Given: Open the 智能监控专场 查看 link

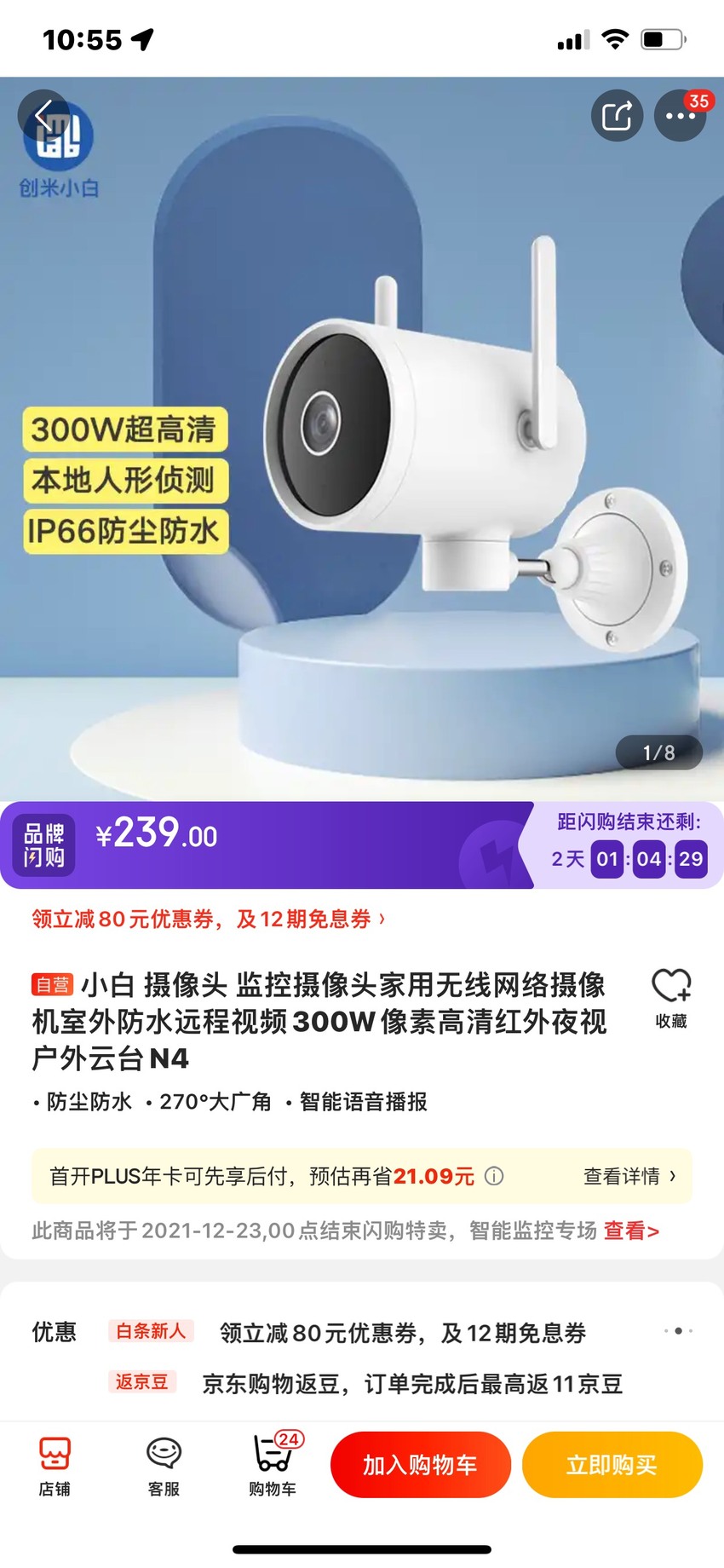Looking at the screenshot, I should click(631, 1231).
